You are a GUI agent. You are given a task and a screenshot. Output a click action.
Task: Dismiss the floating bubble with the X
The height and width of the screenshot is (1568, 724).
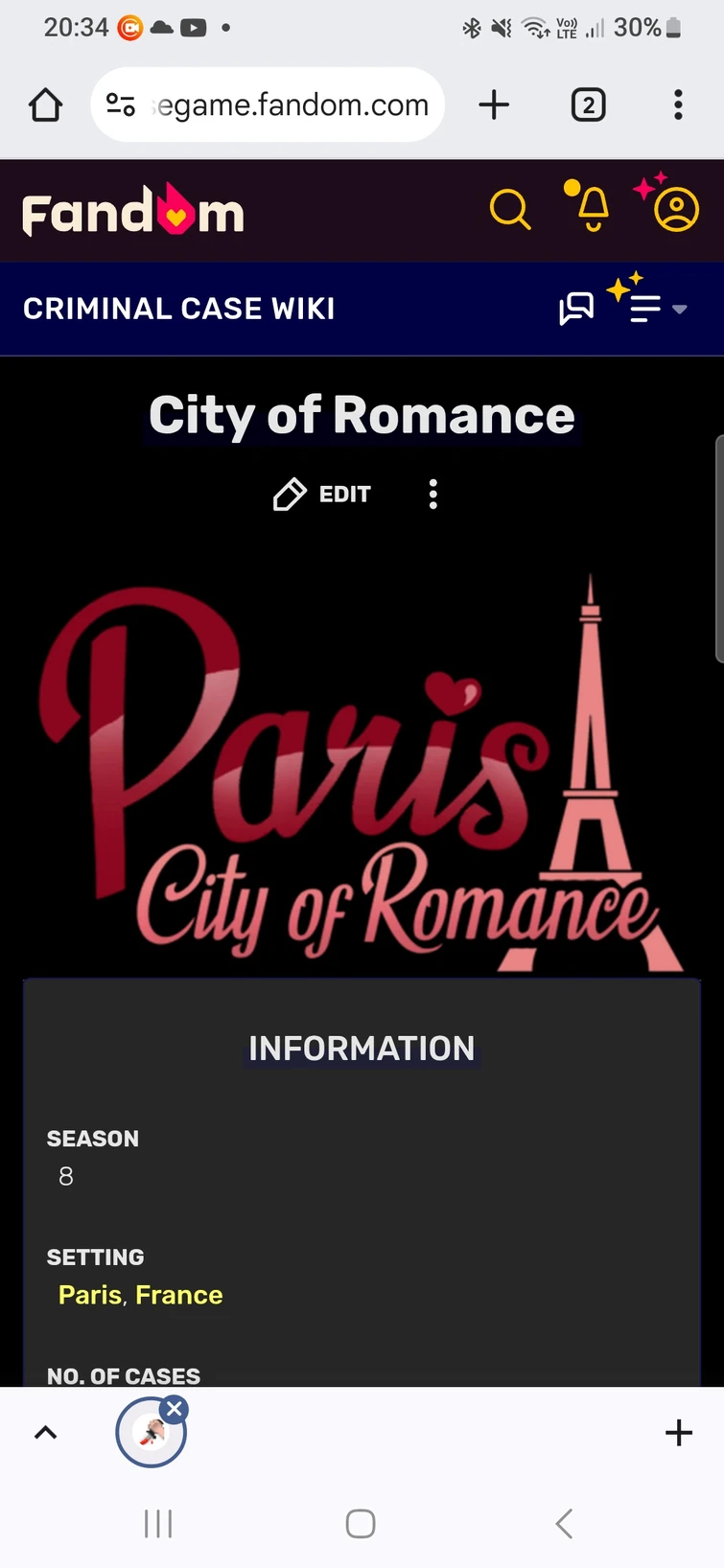click(174, 1409)
